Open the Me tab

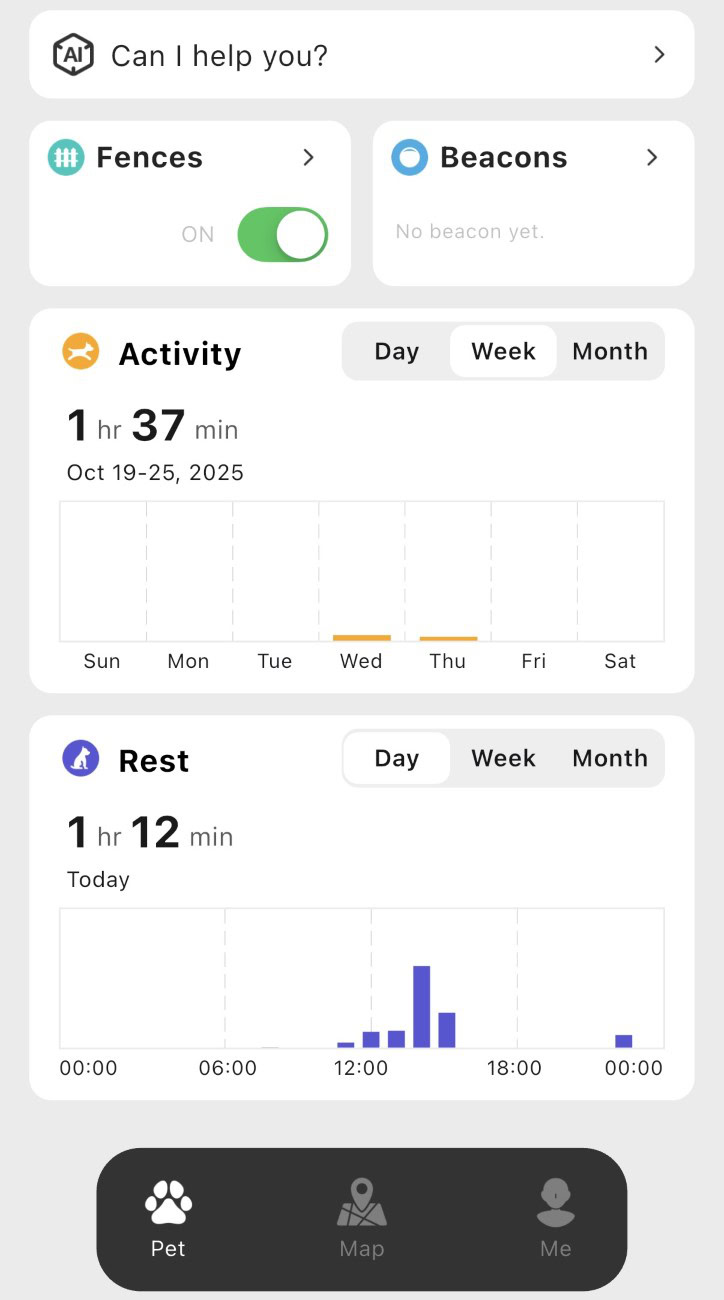point(555,1218)
